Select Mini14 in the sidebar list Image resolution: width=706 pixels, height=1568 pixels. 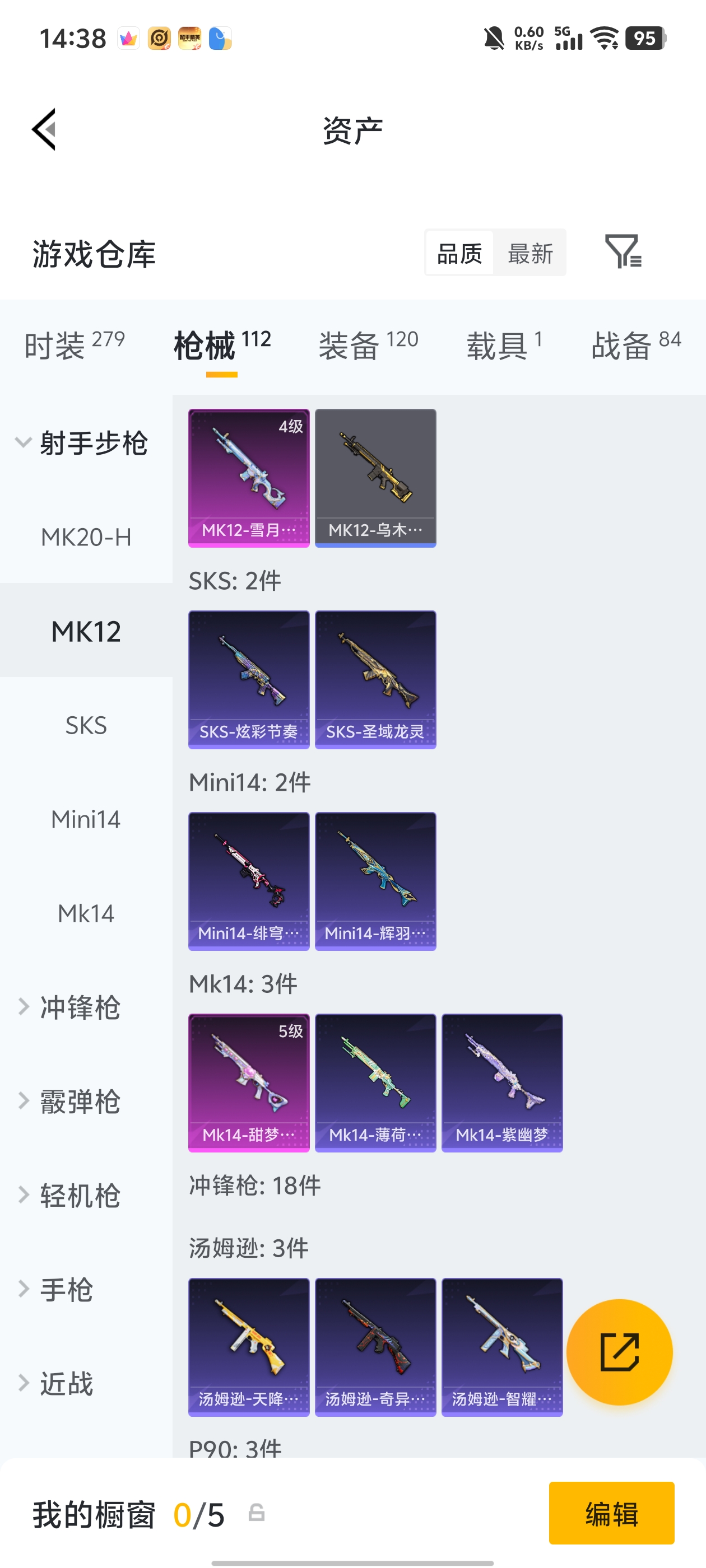(x=86, y=819)
